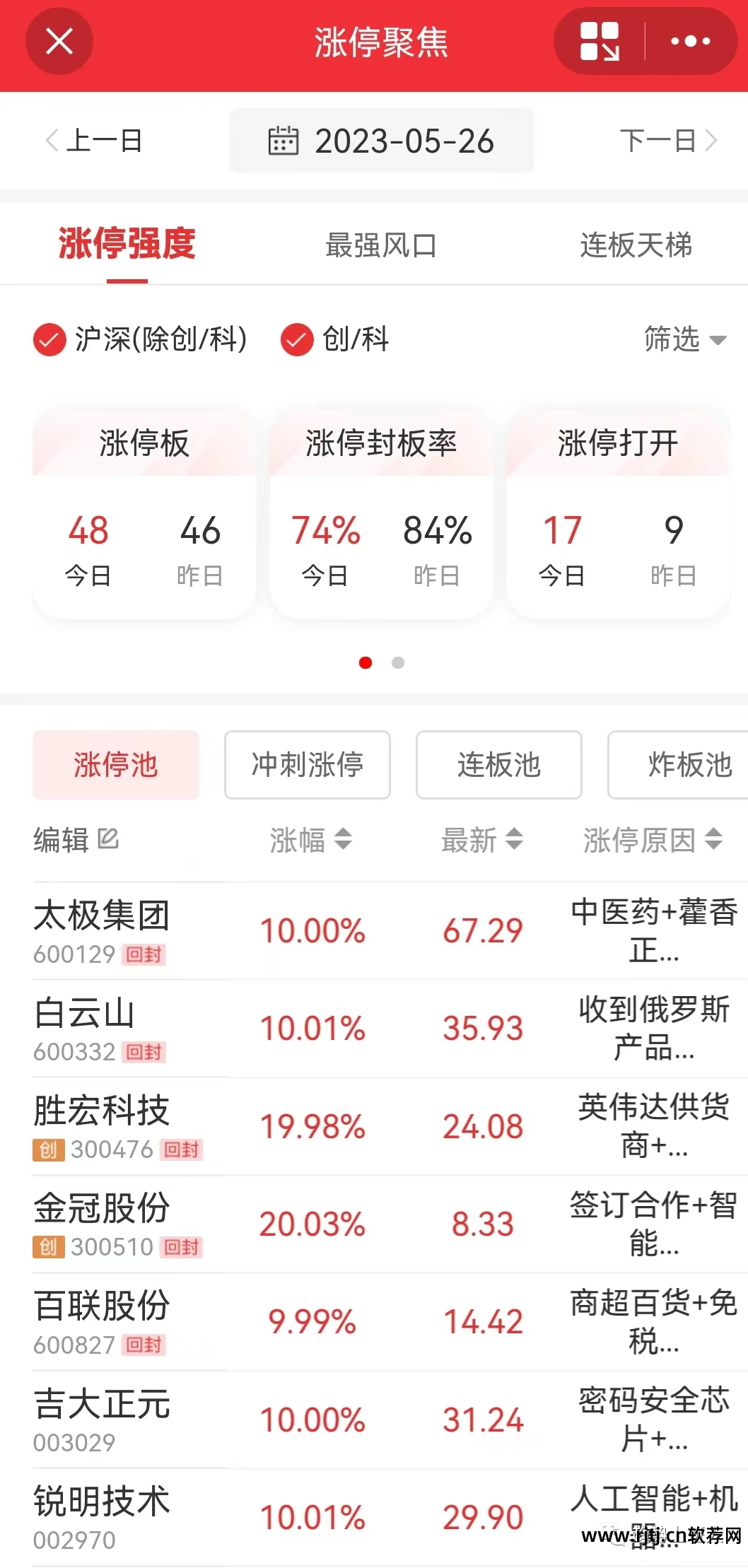Go to next day 下一日
The width and height of the screenshot is (748, 1568).
[x=668, y=141]
